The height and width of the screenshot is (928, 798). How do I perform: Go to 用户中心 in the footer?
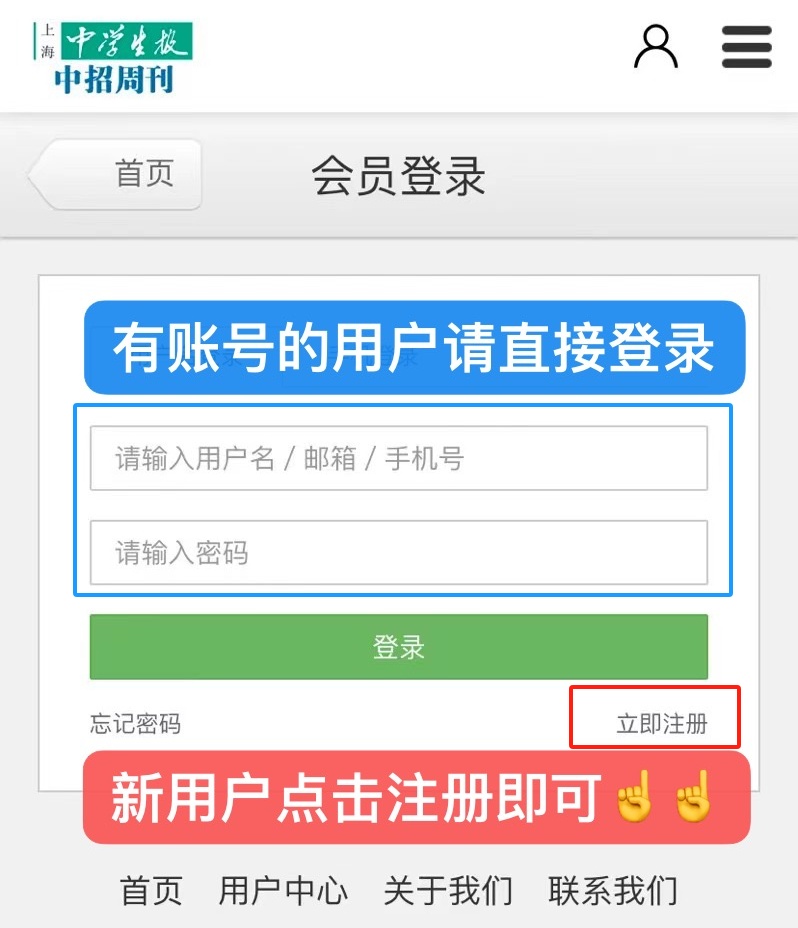coord(283,890)
